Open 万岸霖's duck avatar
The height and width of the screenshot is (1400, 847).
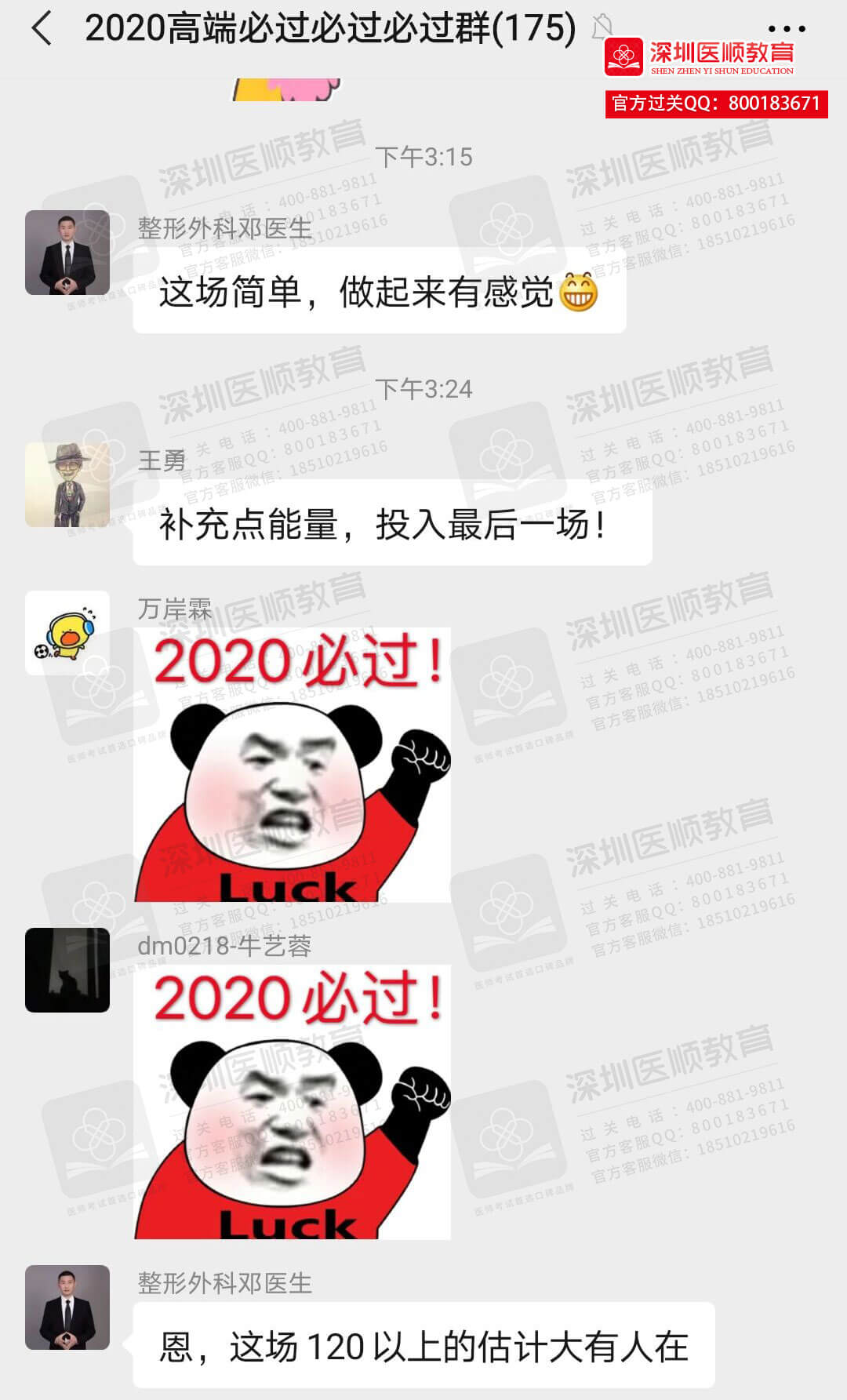coord(67,633)
